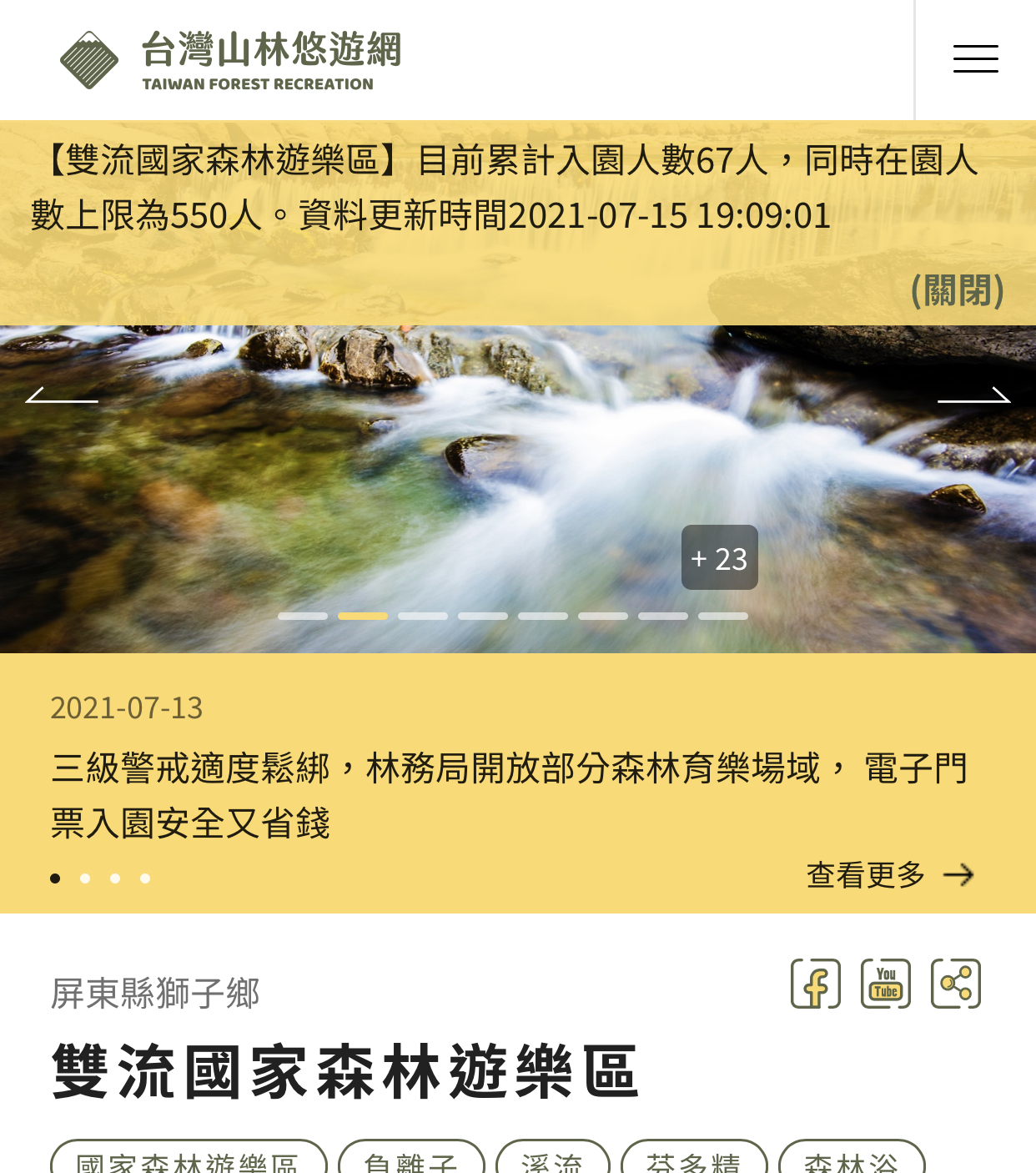This screenshot has height=1173, width=1036.
Task: Select the 負離子 tag
Action: 411,1160
